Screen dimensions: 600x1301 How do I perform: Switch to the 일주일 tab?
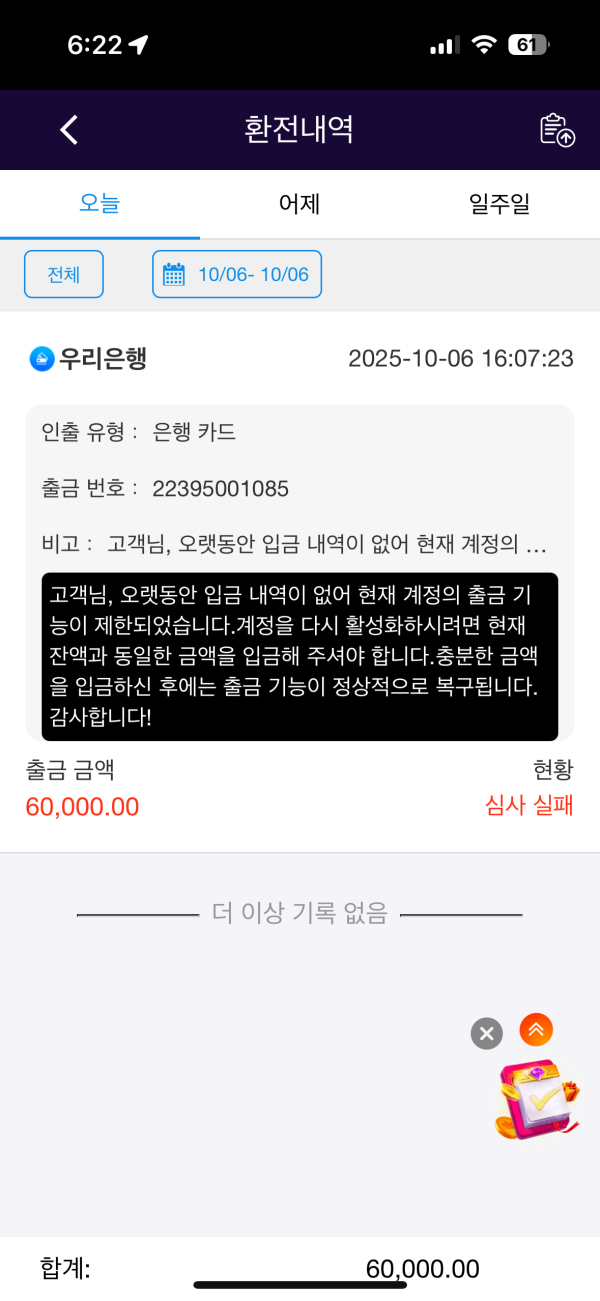(499, 205)
